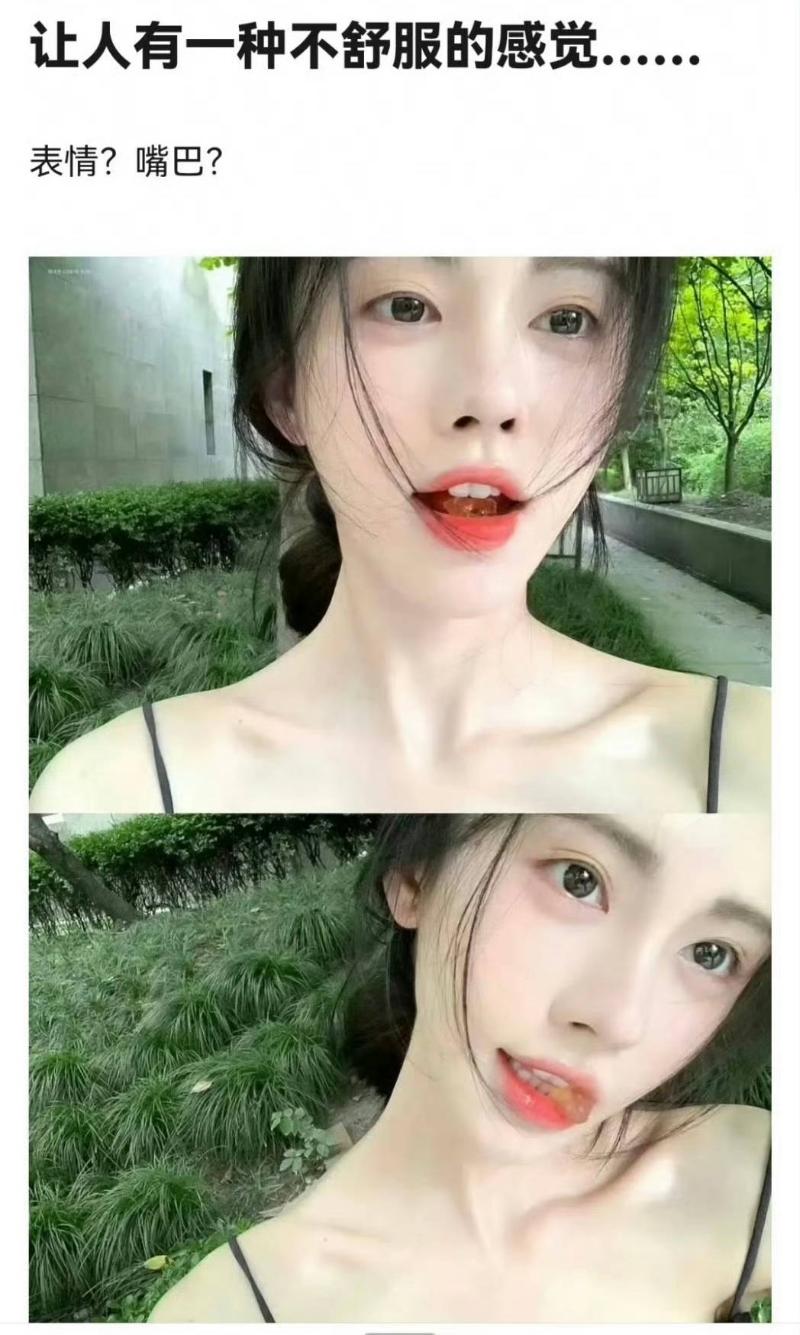800x1335 pixels.
Task: Open the first selfie photo in the post
Action: coord(400,534)
